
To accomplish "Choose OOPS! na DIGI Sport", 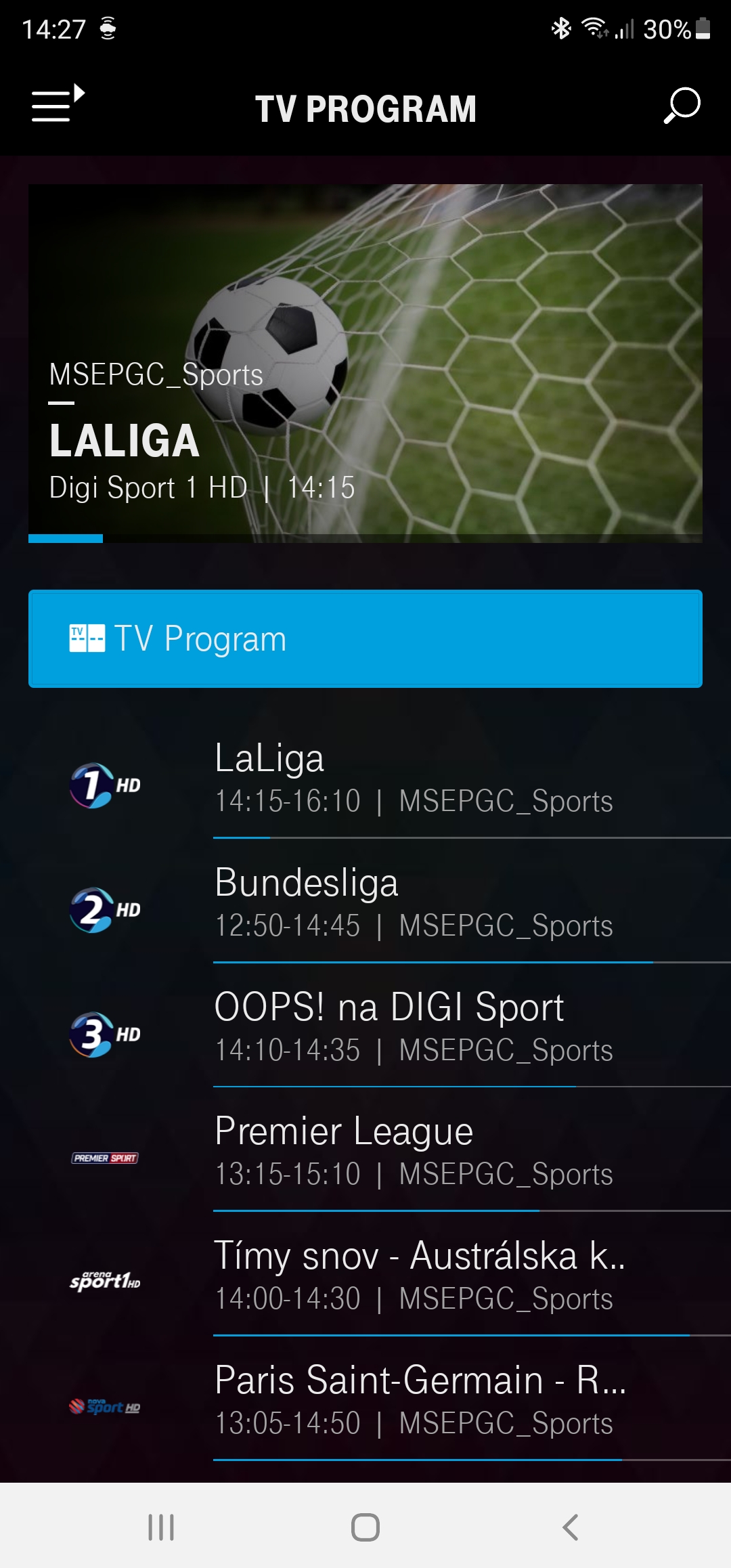I will (413, 1028).
